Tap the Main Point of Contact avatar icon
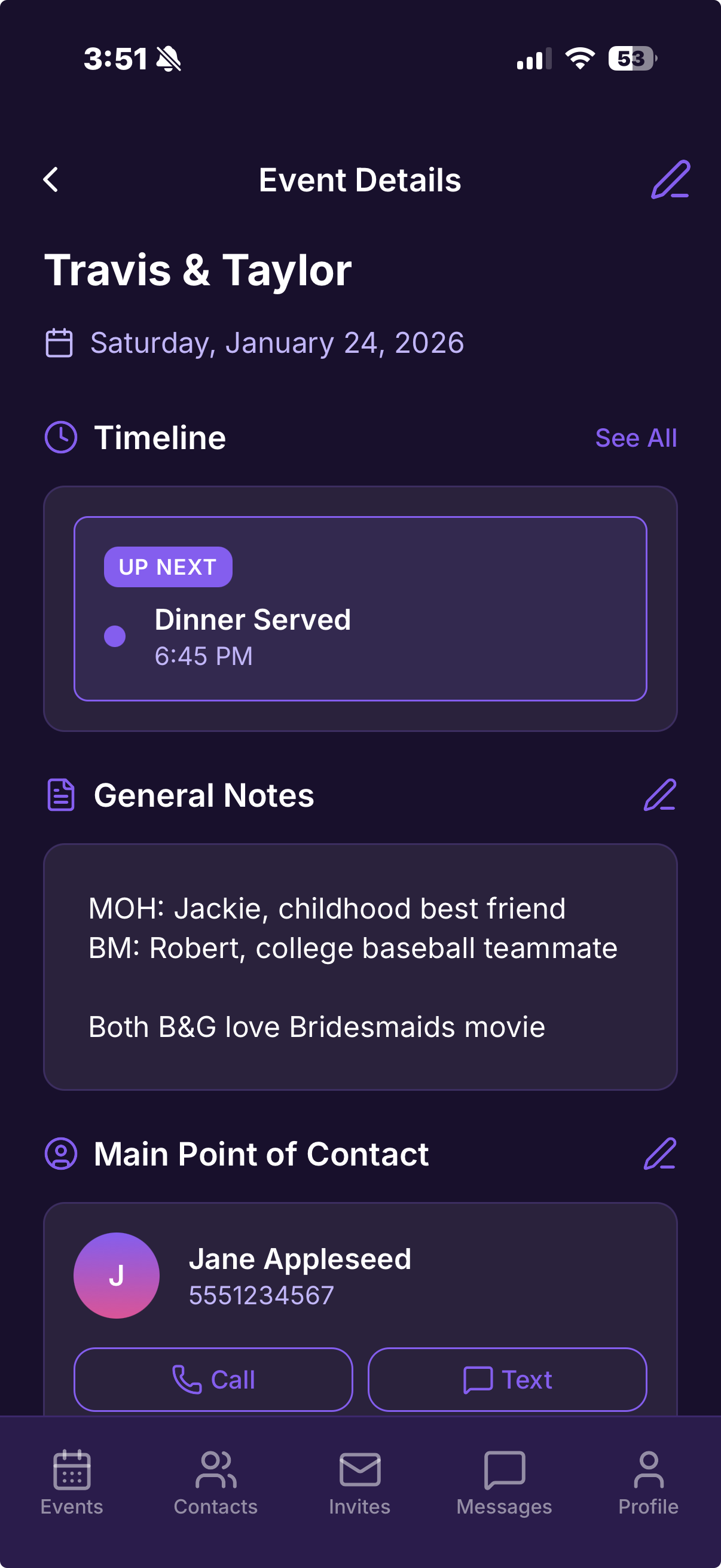721x1568 pixels. 60,1154
